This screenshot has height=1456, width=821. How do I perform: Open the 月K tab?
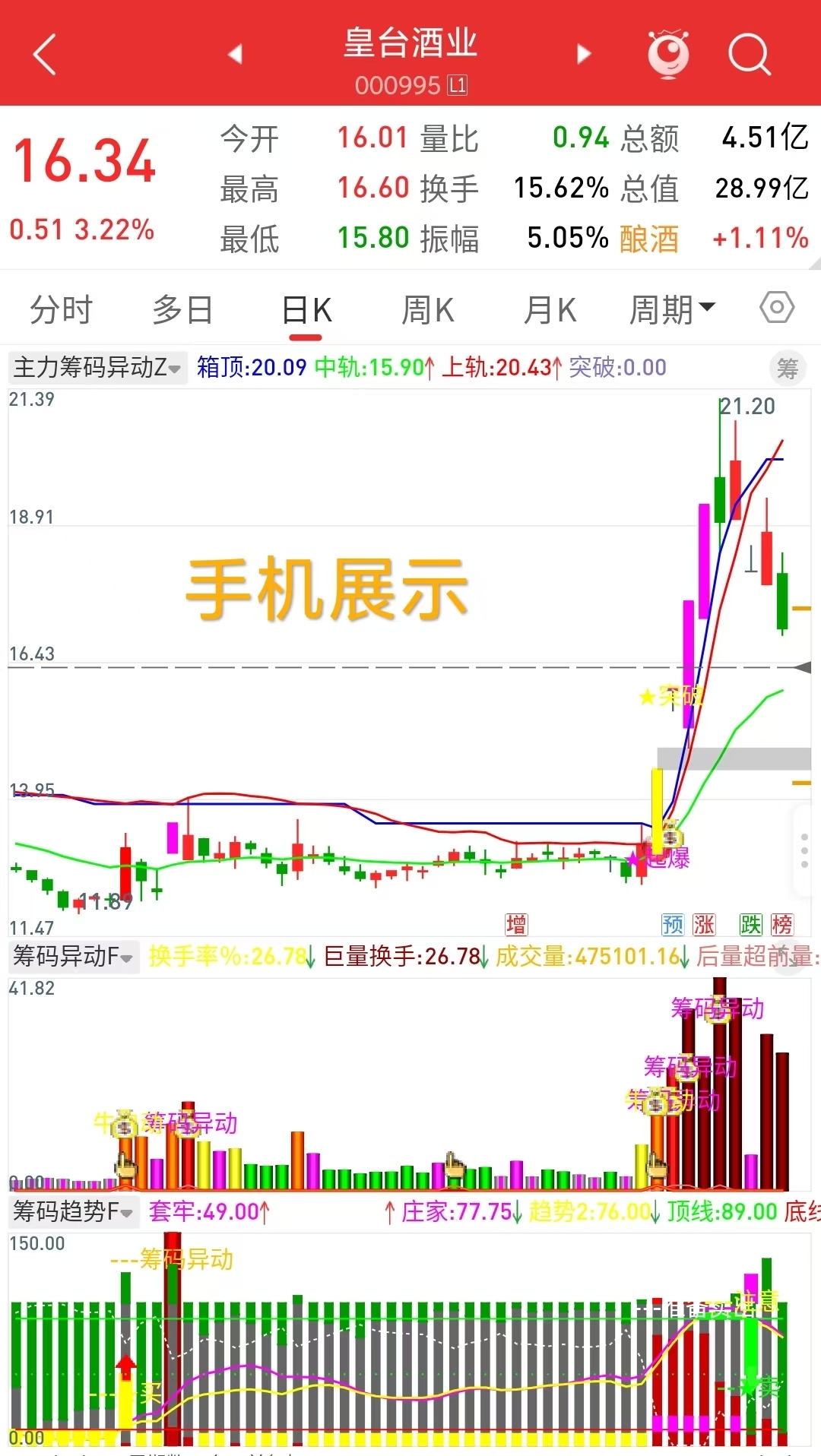(550, 310)
